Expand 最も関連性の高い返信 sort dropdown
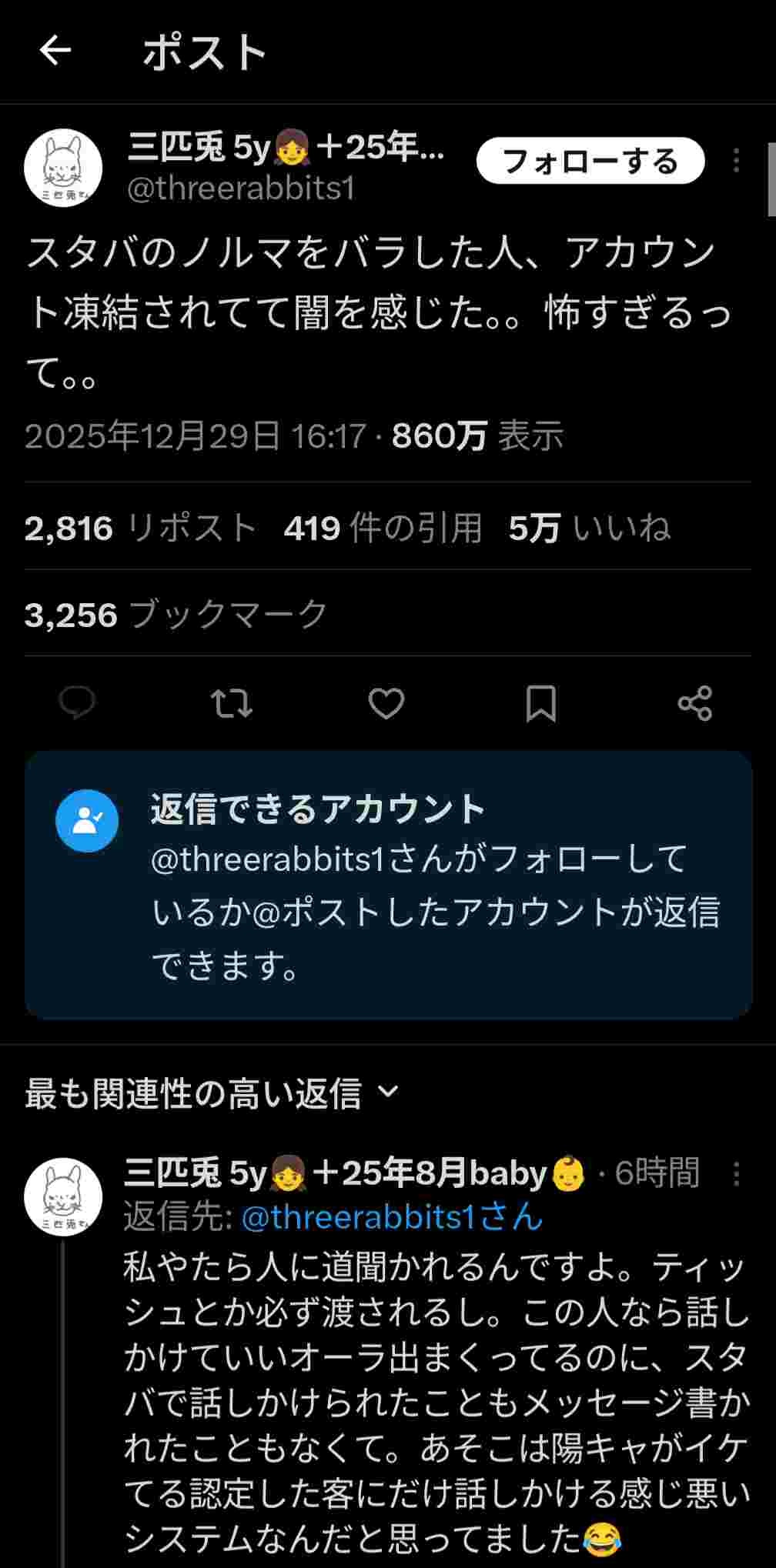776x1568 pixels. 212,1093
